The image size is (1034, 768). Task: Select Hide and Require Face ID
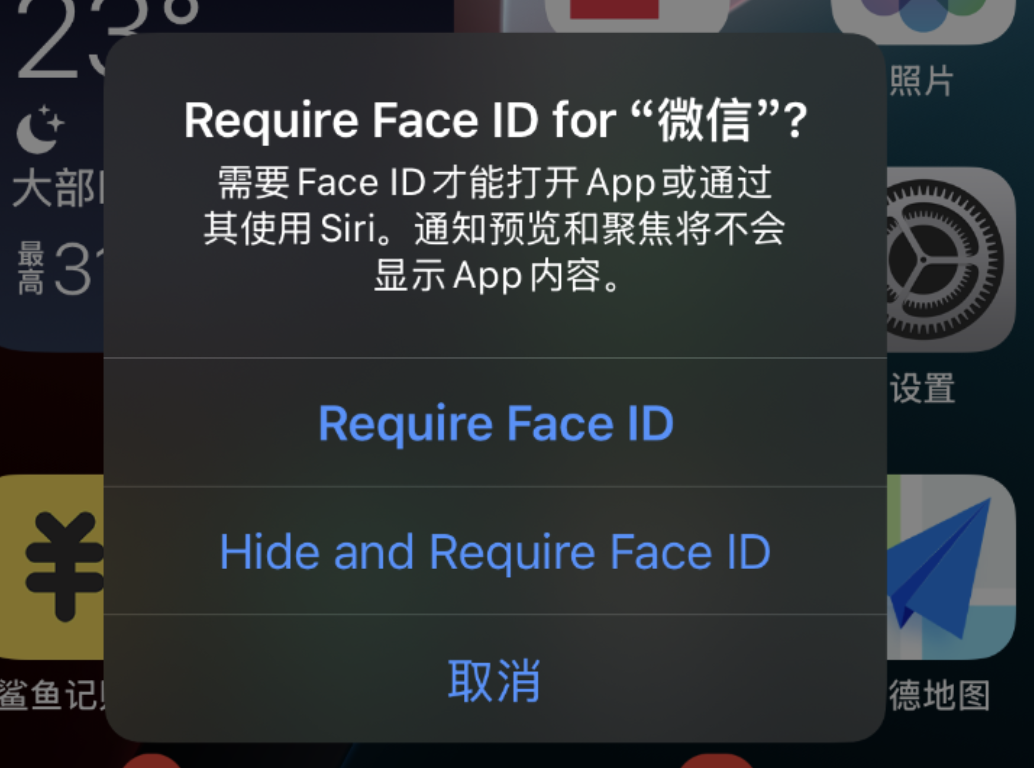click(495, 552)
